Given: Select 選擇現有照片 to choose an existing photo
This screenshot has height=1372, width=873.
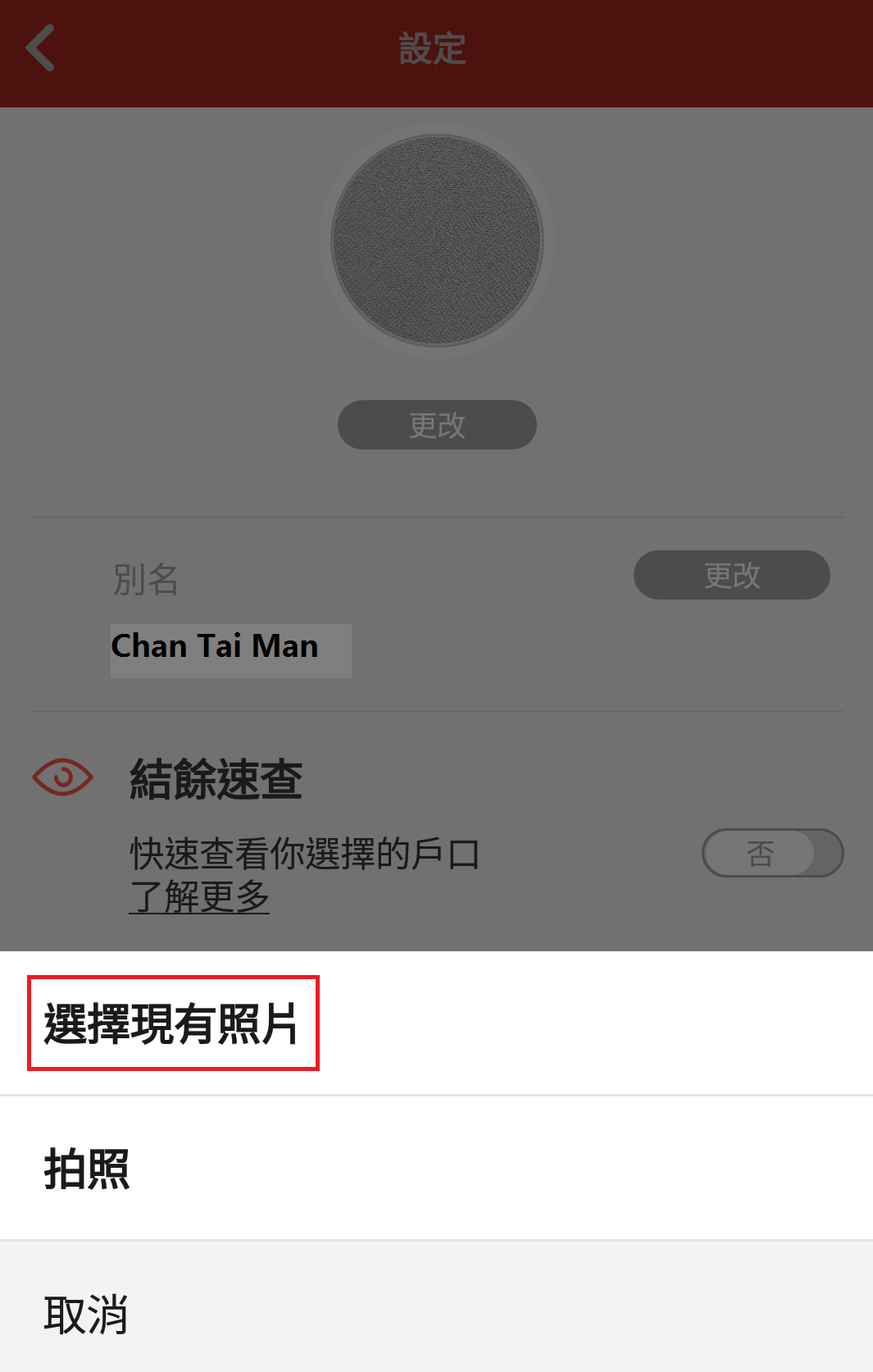Looking at the screenshot, I should click(x=172, y=1023).
